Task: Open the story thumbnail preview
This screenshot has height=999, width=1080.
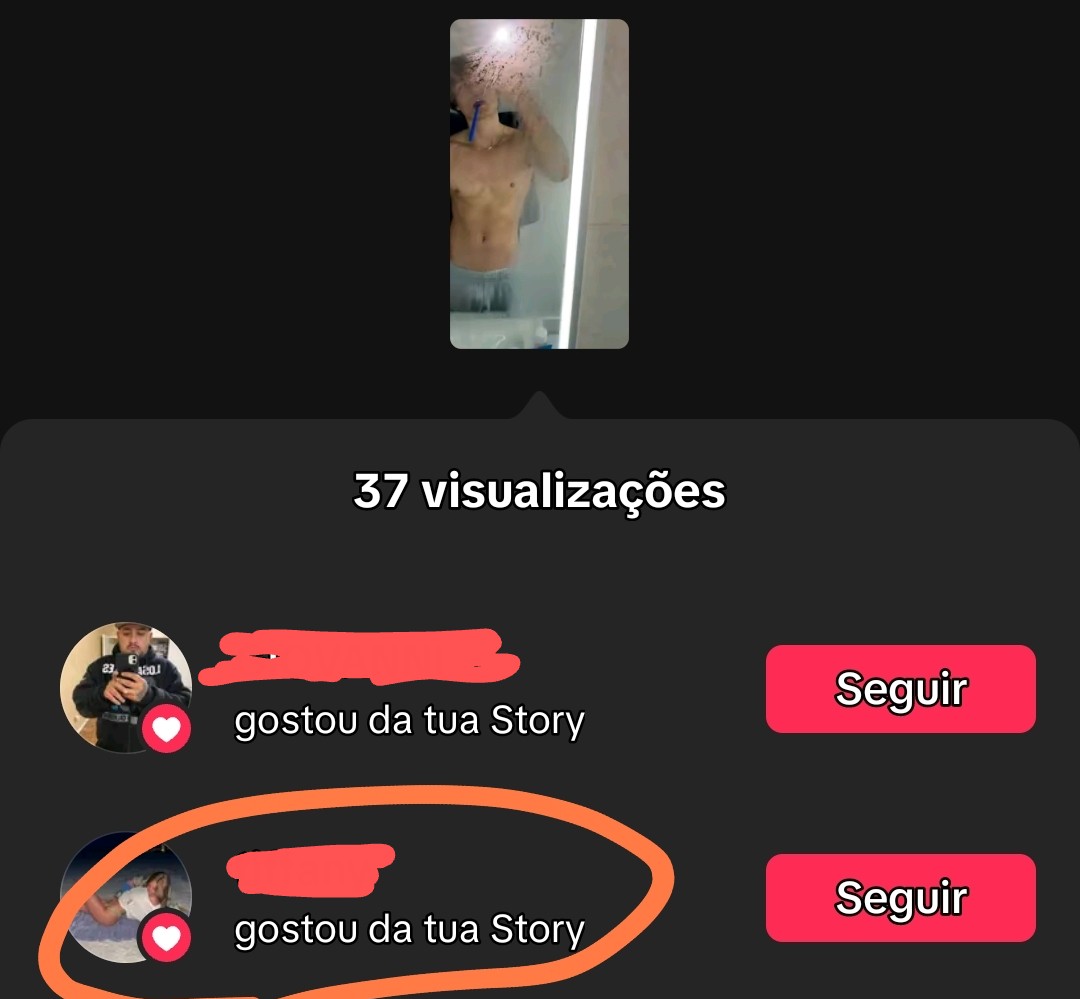Action: pos(539,184)
